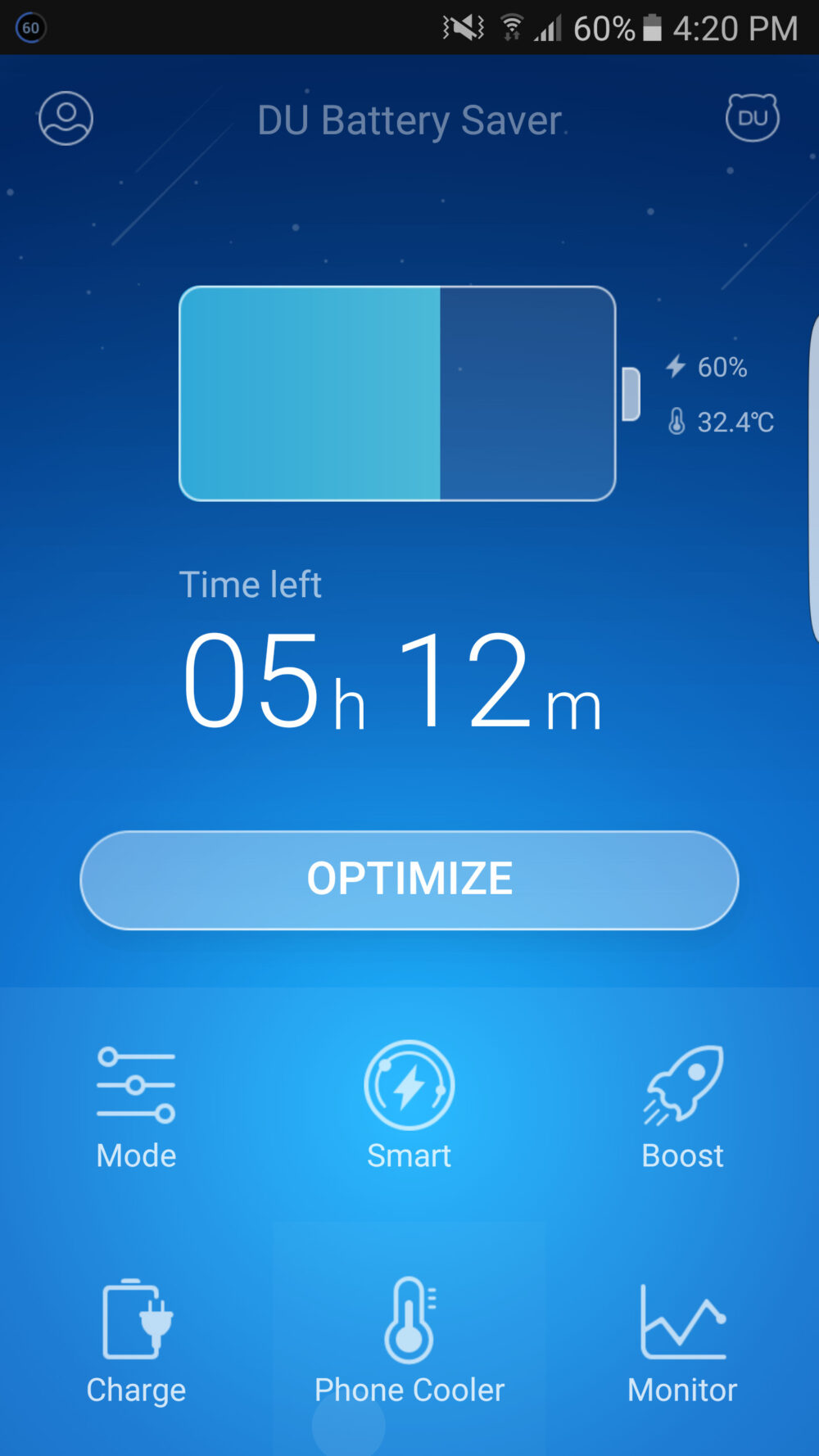This screenshot has height=1456, width=819.
Task: Tap the charging bolt icon beside 60%
Action: tap(675, 368)
